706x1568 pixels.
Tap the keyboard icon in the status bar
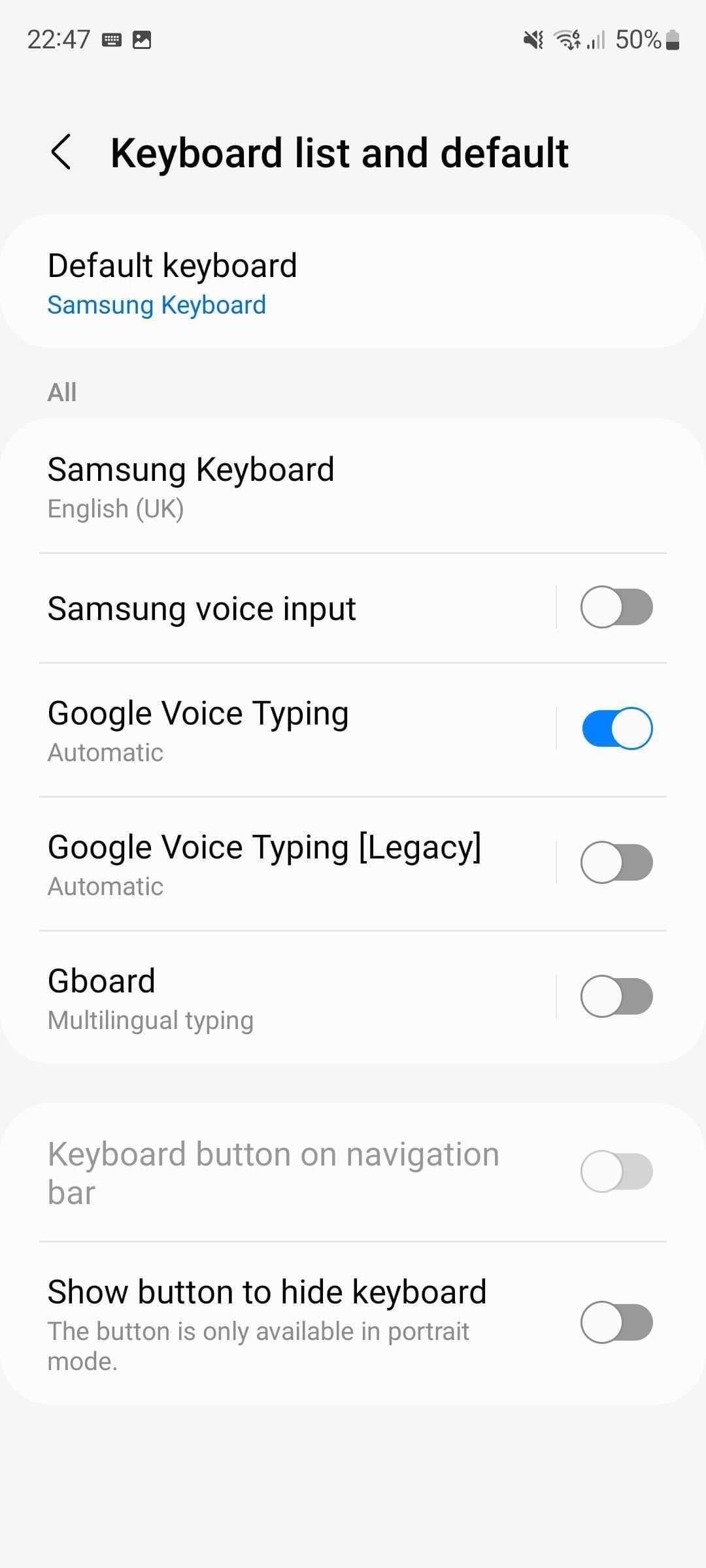(111, 39)
